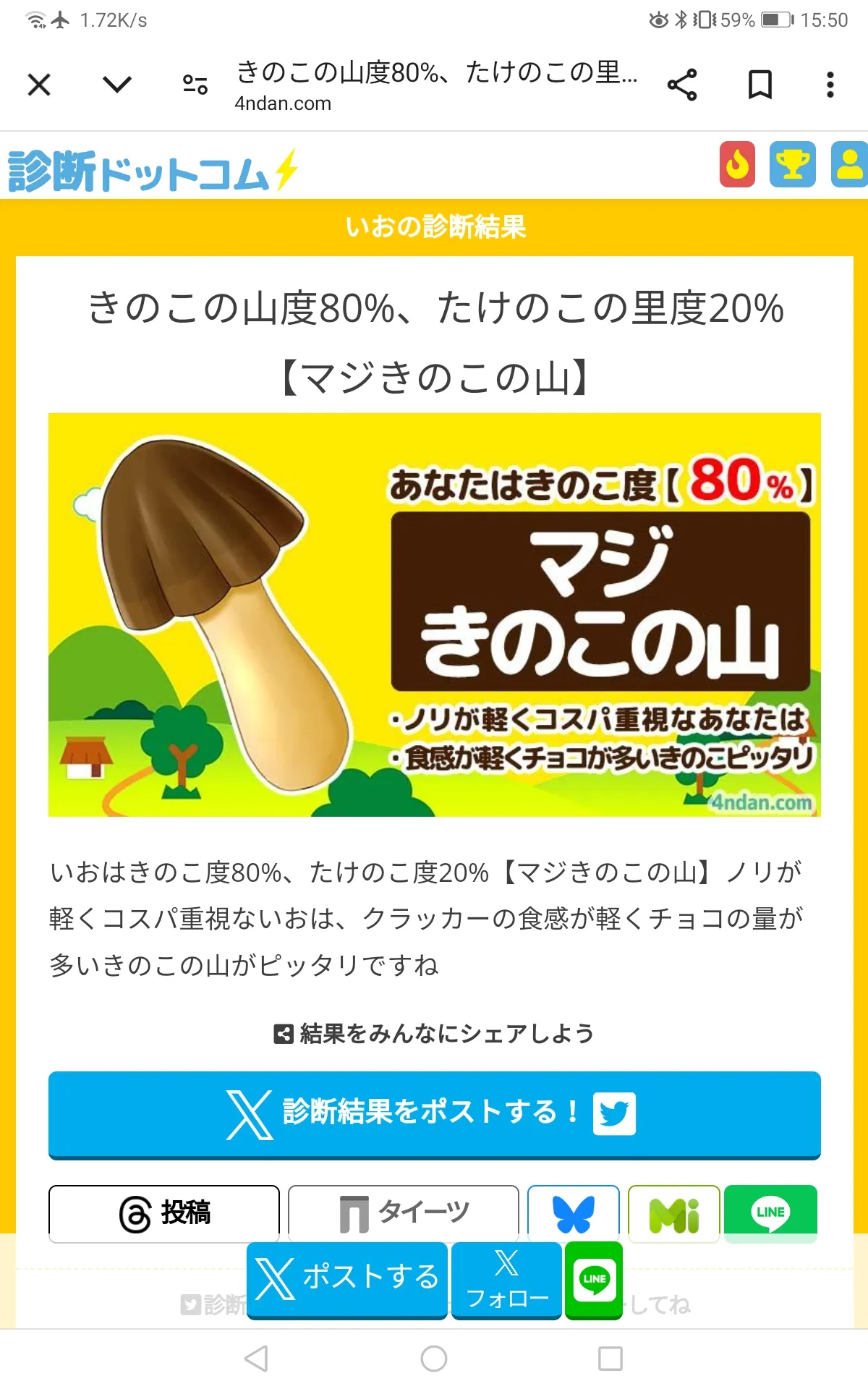
Task: Bookmark this page
Action: click(x=759, y=85)
